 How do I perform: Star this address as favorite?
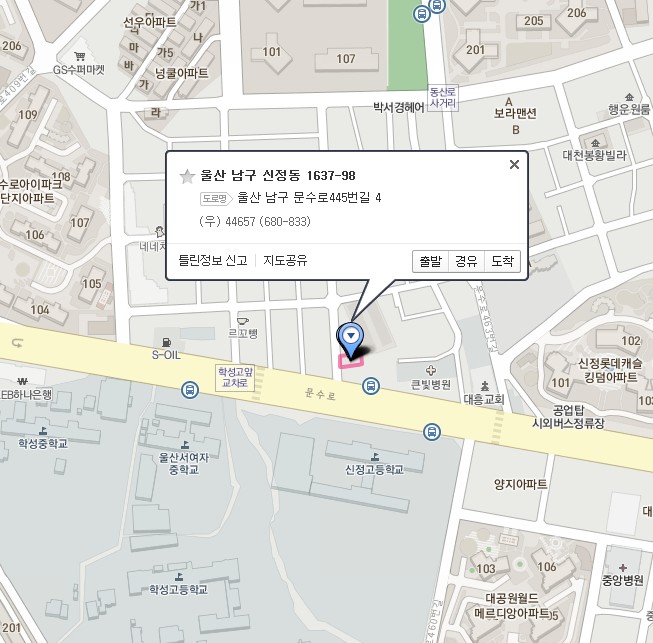(186, 176)
